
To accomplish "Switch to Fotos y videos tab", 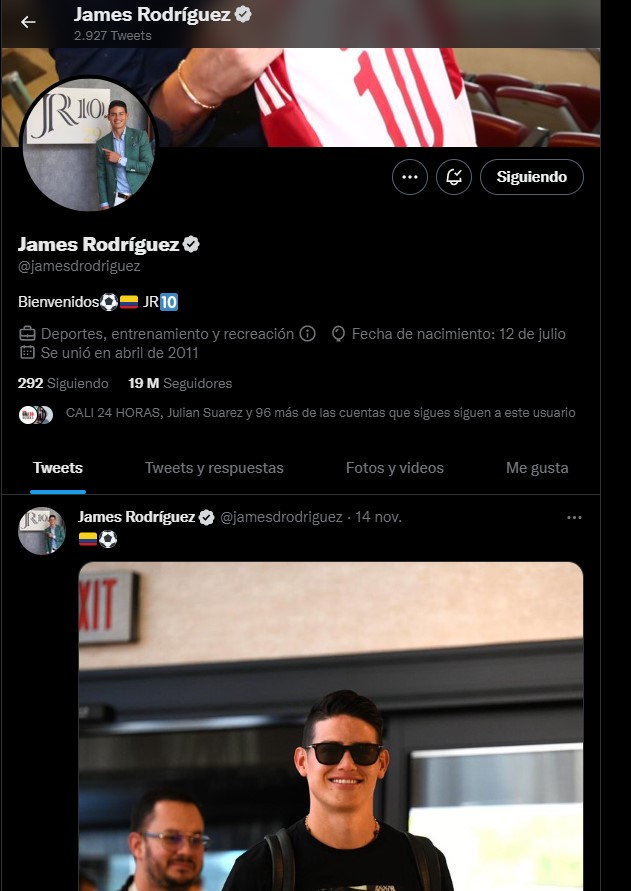I will 394,468.
